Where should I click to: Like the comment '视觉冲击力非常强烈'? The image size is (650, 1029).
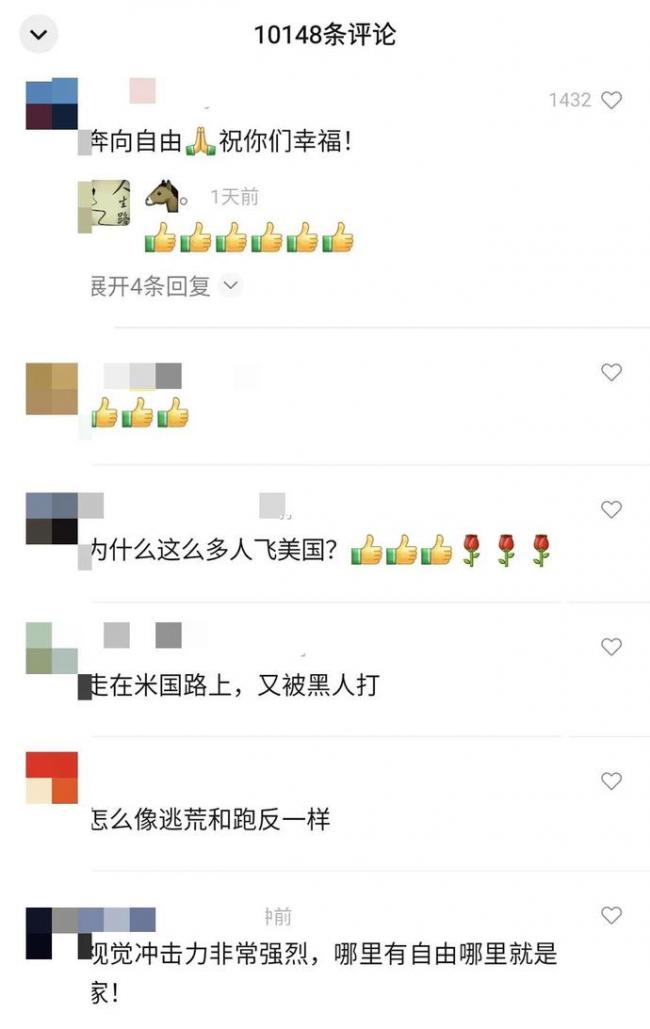click(x=611, y=915)
